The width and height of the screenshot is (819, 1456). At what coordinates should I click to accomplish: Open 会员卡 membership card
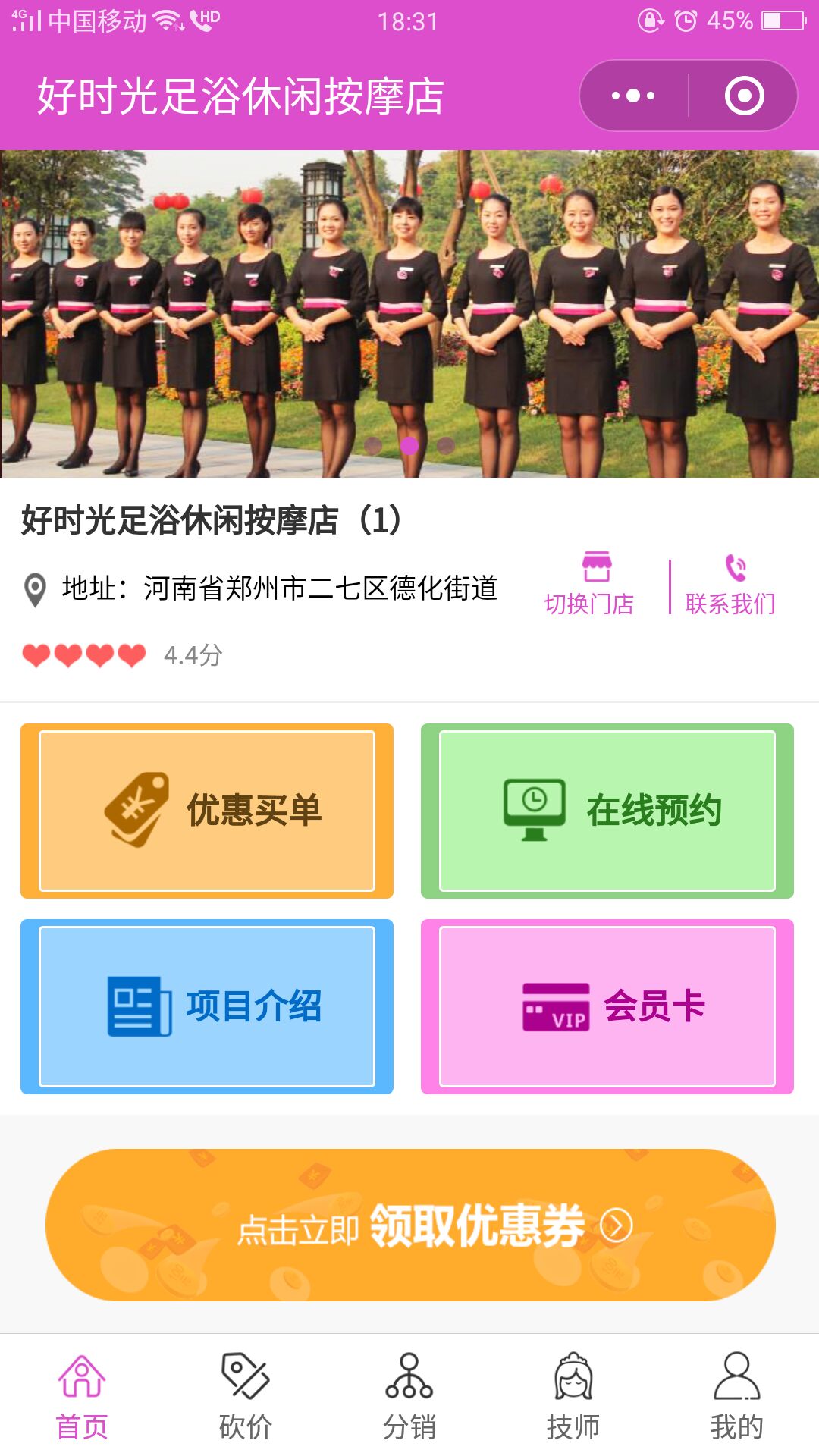pos(607,1006)
